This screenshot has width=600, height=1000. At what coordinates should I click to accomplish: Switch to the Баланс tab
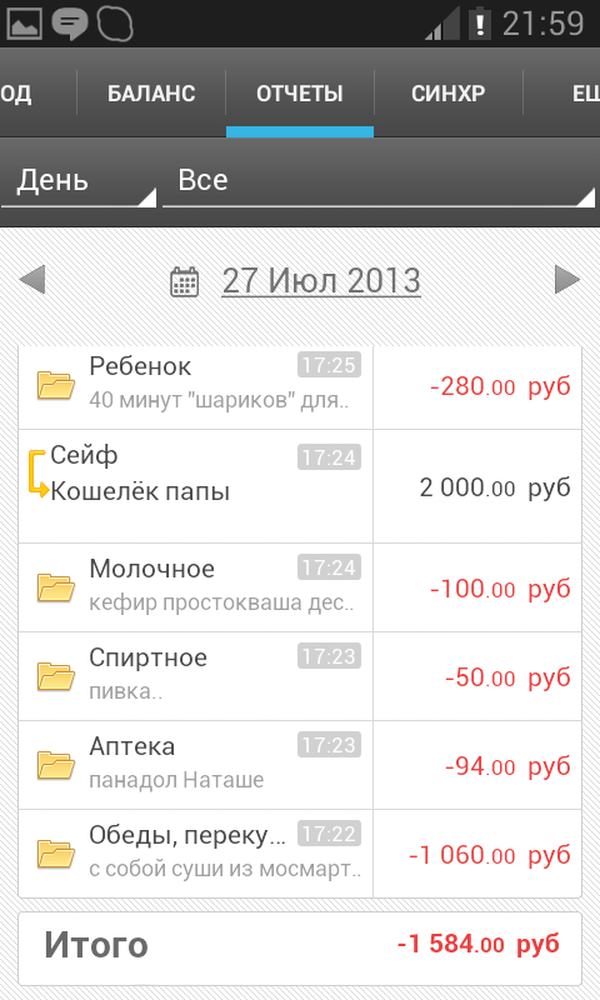tap(151, 94)
